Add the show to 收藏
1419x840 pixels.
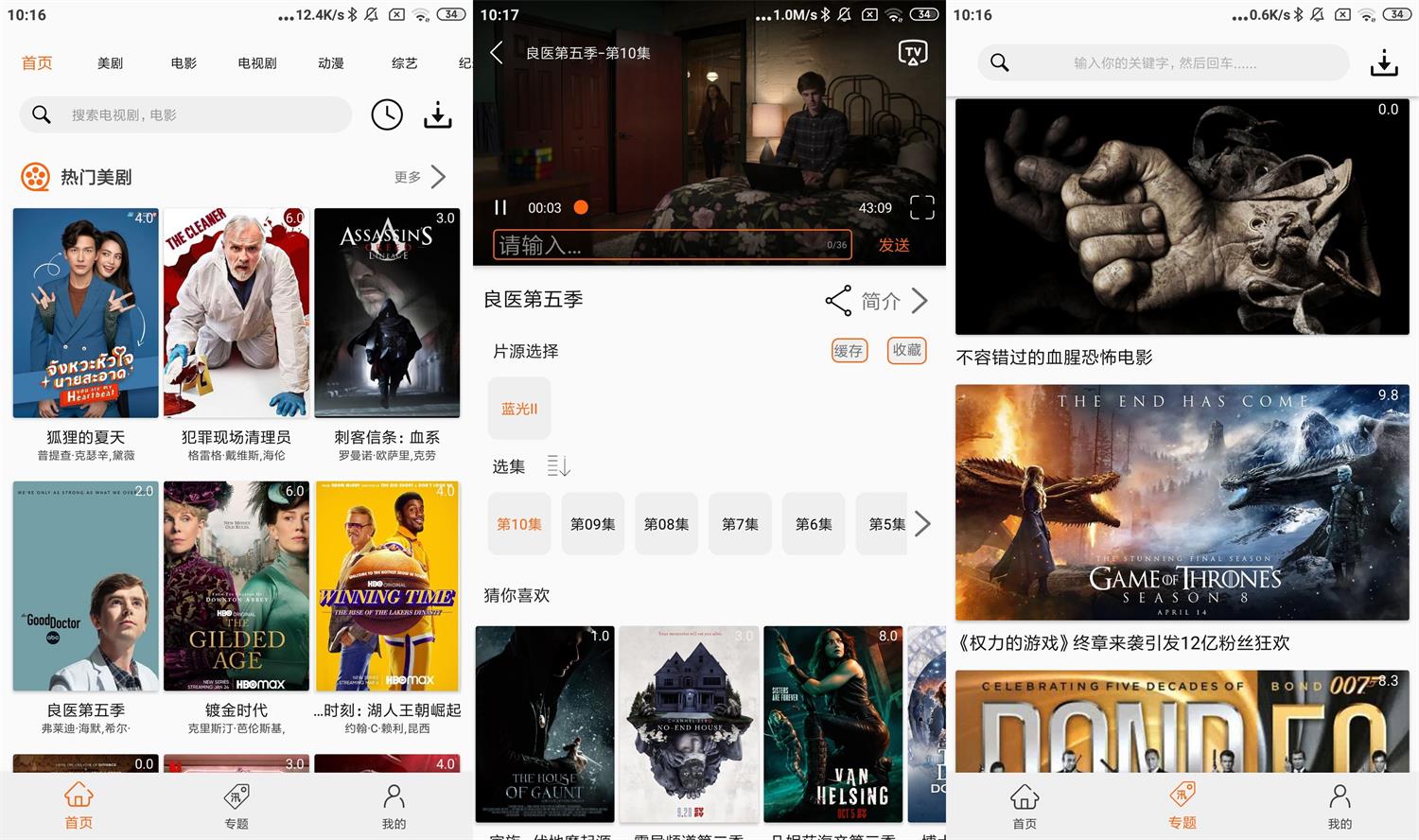click(x=906, y=351)
